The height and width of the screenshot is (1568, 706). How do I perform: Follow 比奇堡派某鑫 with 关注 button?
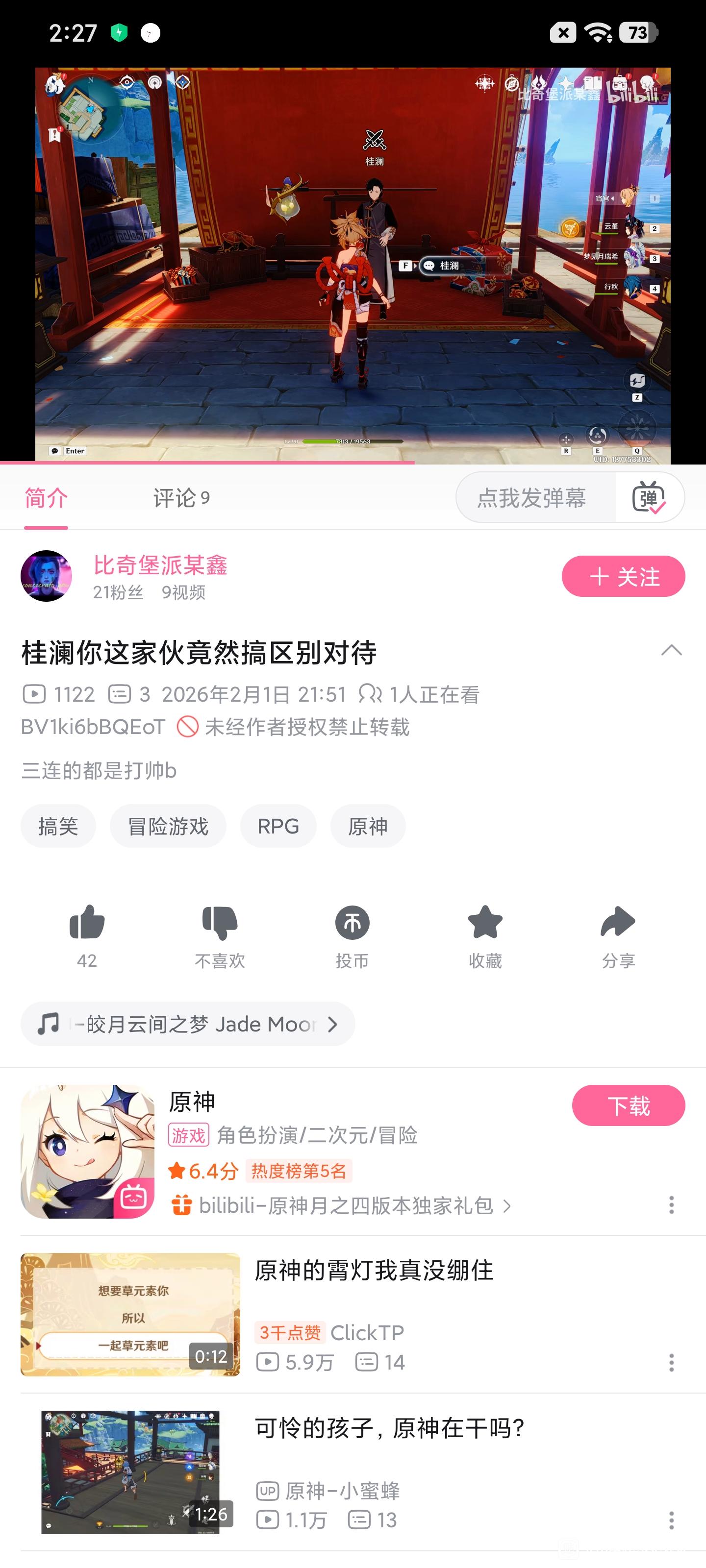(x=623, y=576)
